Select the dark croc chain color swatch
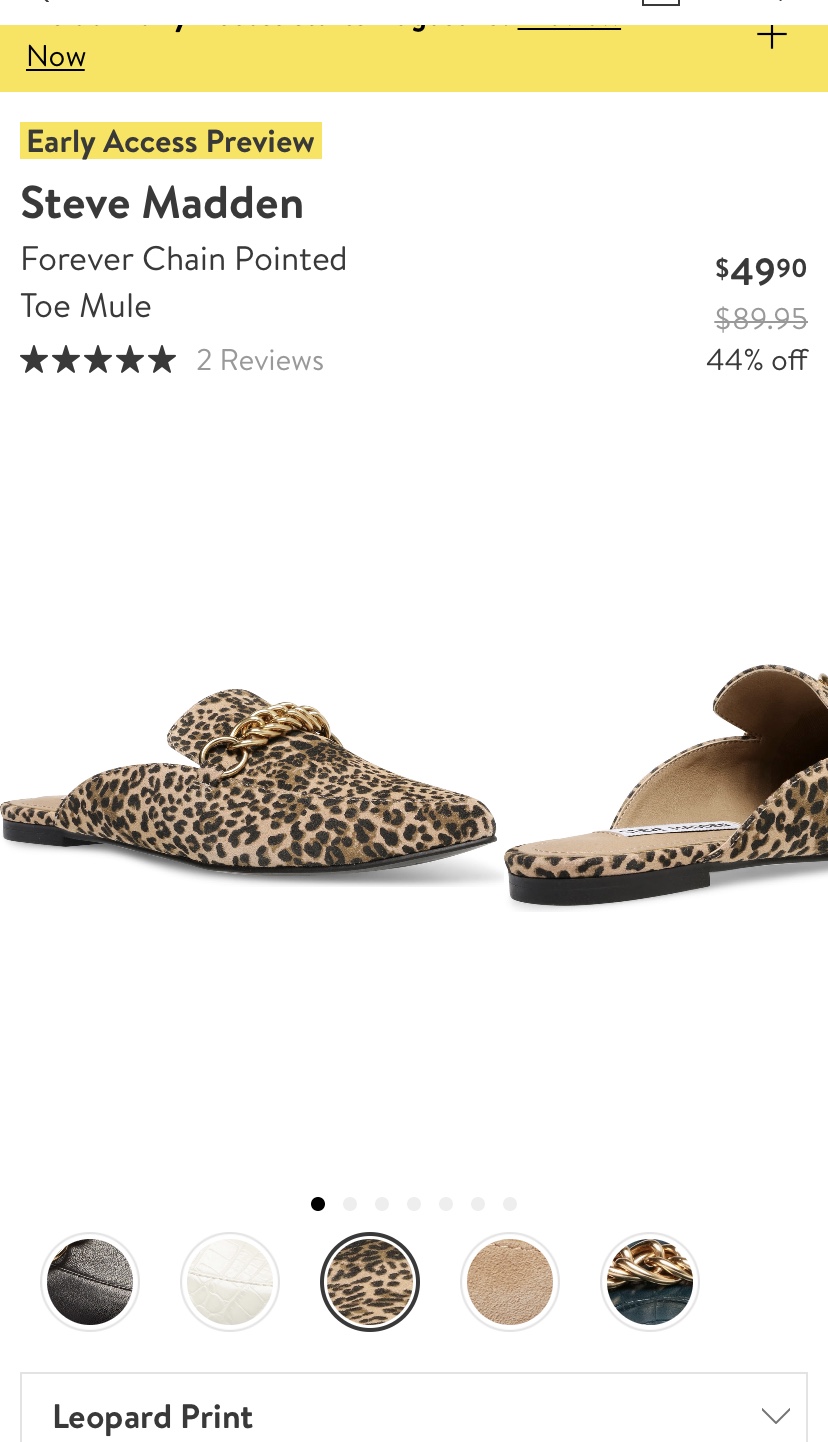This screenshot has width=828, height=1442. click(x=650, y=1281)
